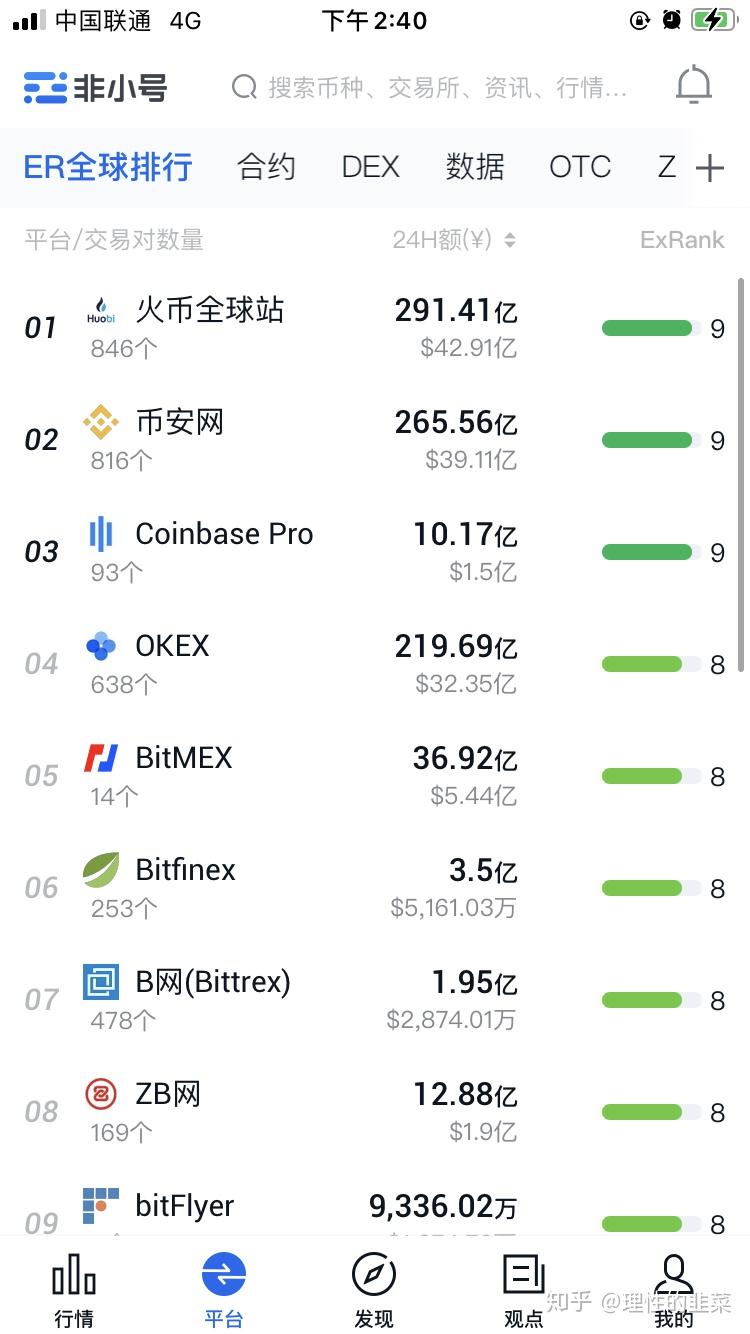
Task: Click the BitMEX flag logo
Action: [x=103, y=758]
